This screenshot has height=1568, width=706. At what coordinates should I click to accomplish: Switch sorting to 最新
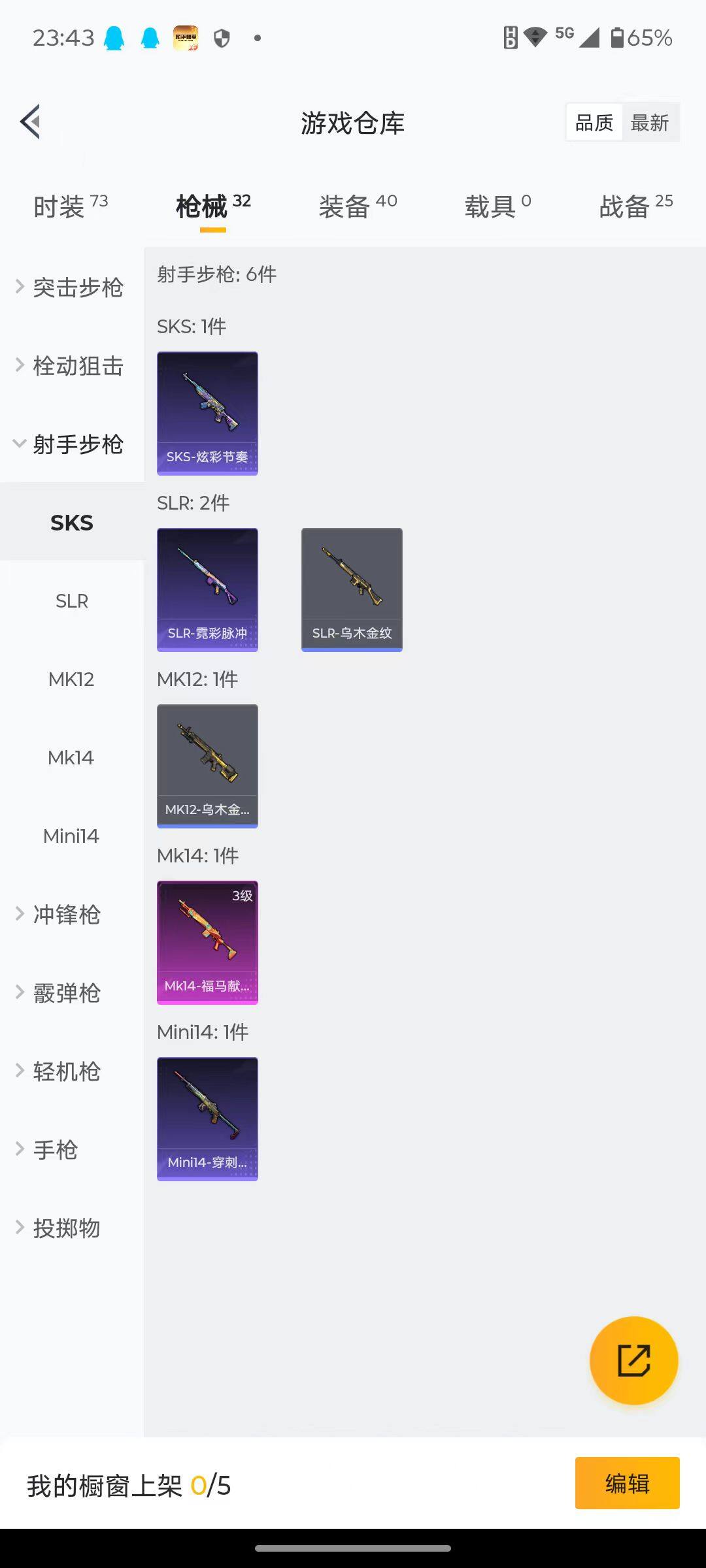coord(650,122)
